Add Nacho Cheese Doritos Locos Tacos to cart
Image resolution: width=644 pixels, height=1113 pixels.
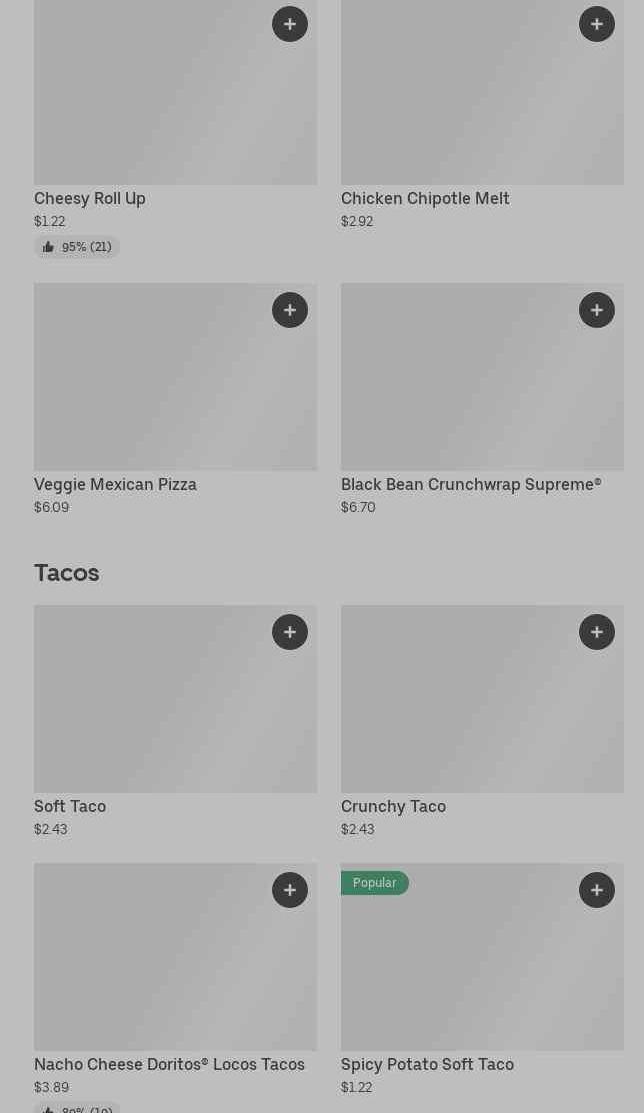point(290,890)
